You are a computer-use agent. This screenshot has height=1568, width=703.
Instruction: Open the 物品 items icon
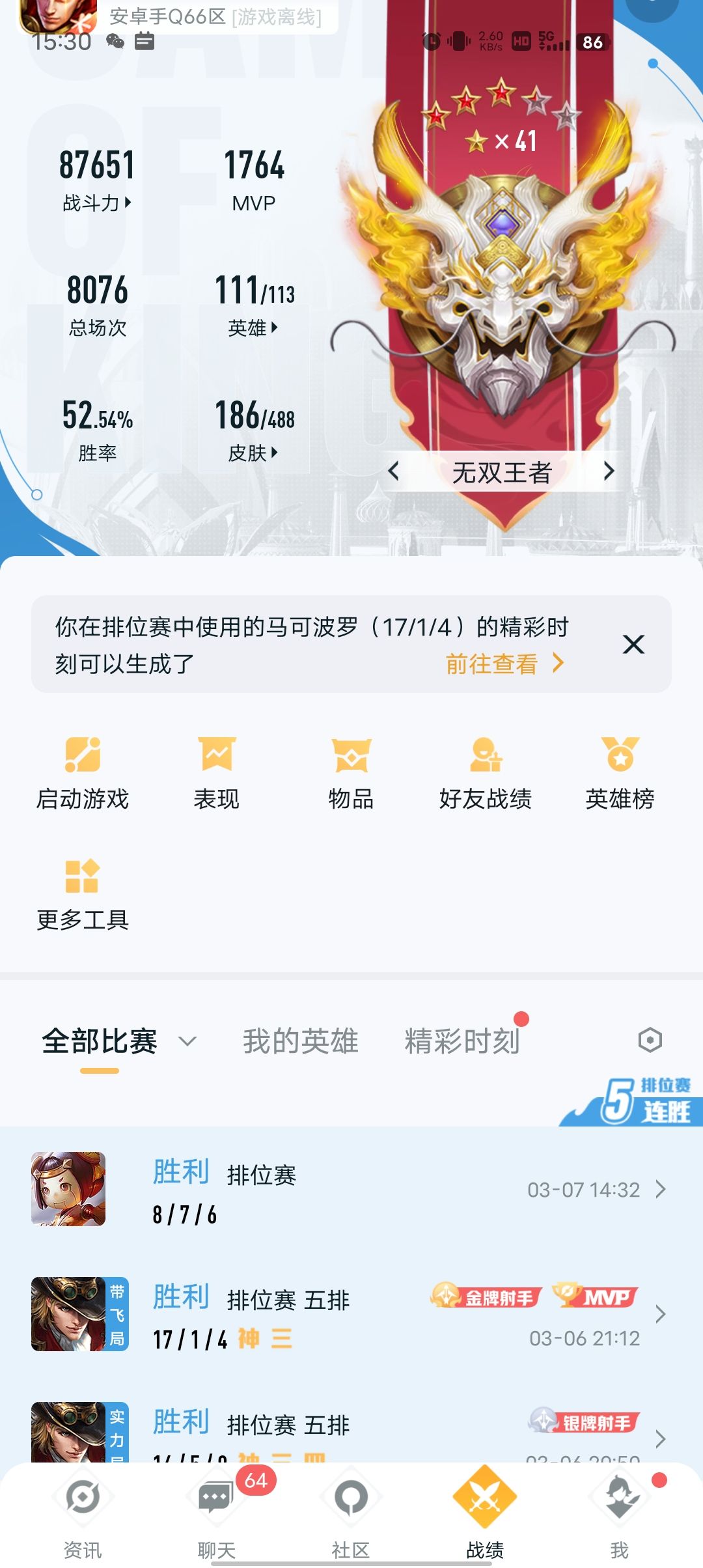[x=351, y=757]
